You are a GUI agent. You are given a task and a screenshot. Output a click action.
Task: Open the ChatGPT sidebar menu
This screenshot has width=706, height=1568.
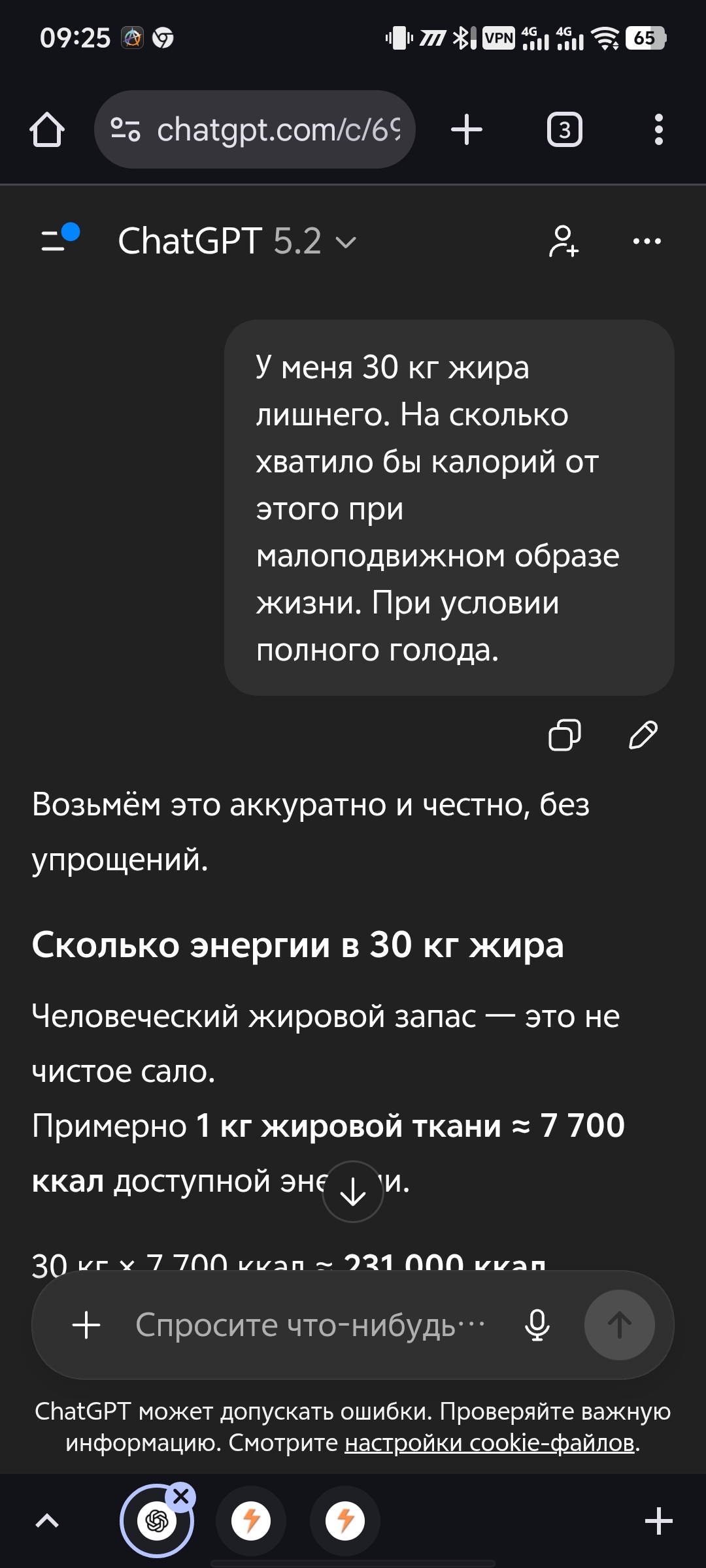(x=59, y=239)
